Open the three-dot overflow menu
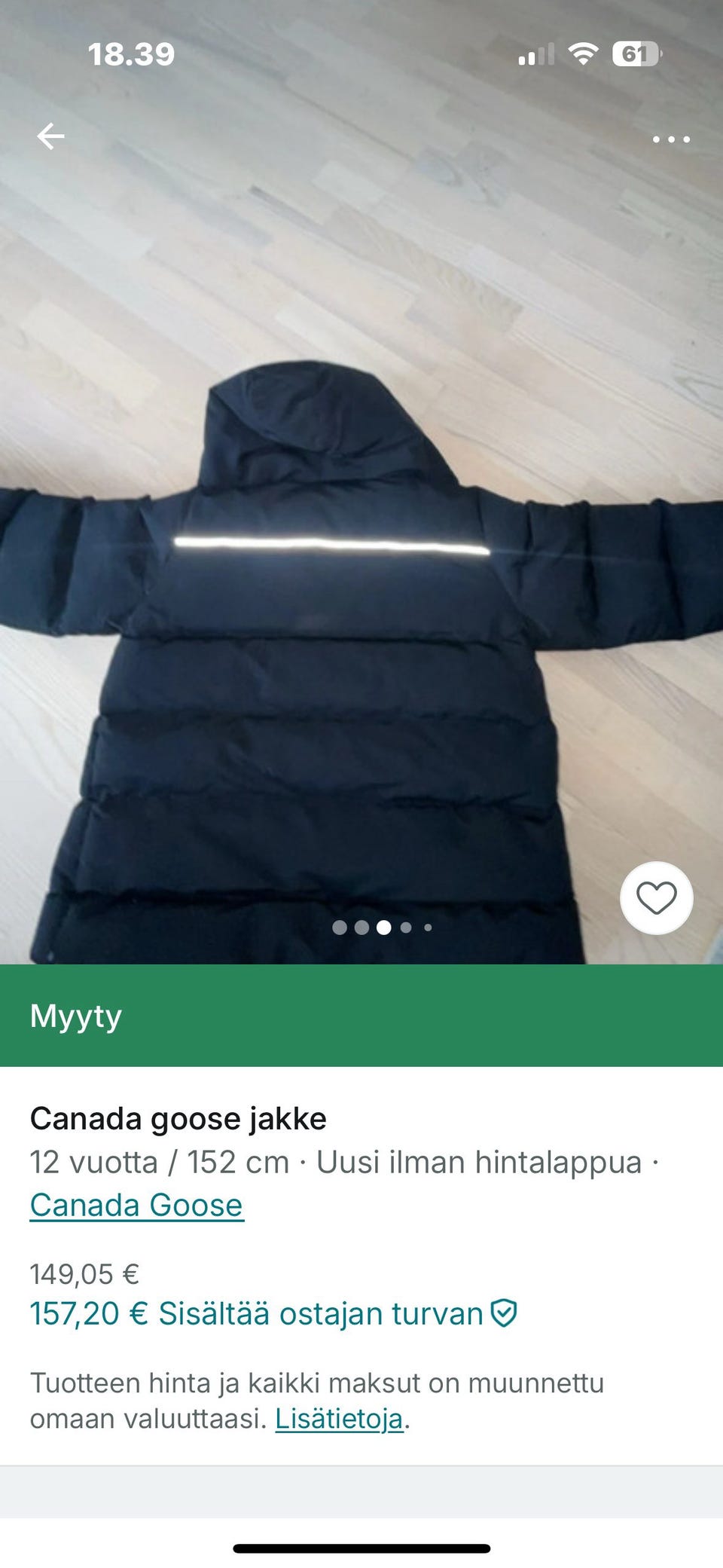The height and width of the screenshot is (1568, 723). point(670,139)
